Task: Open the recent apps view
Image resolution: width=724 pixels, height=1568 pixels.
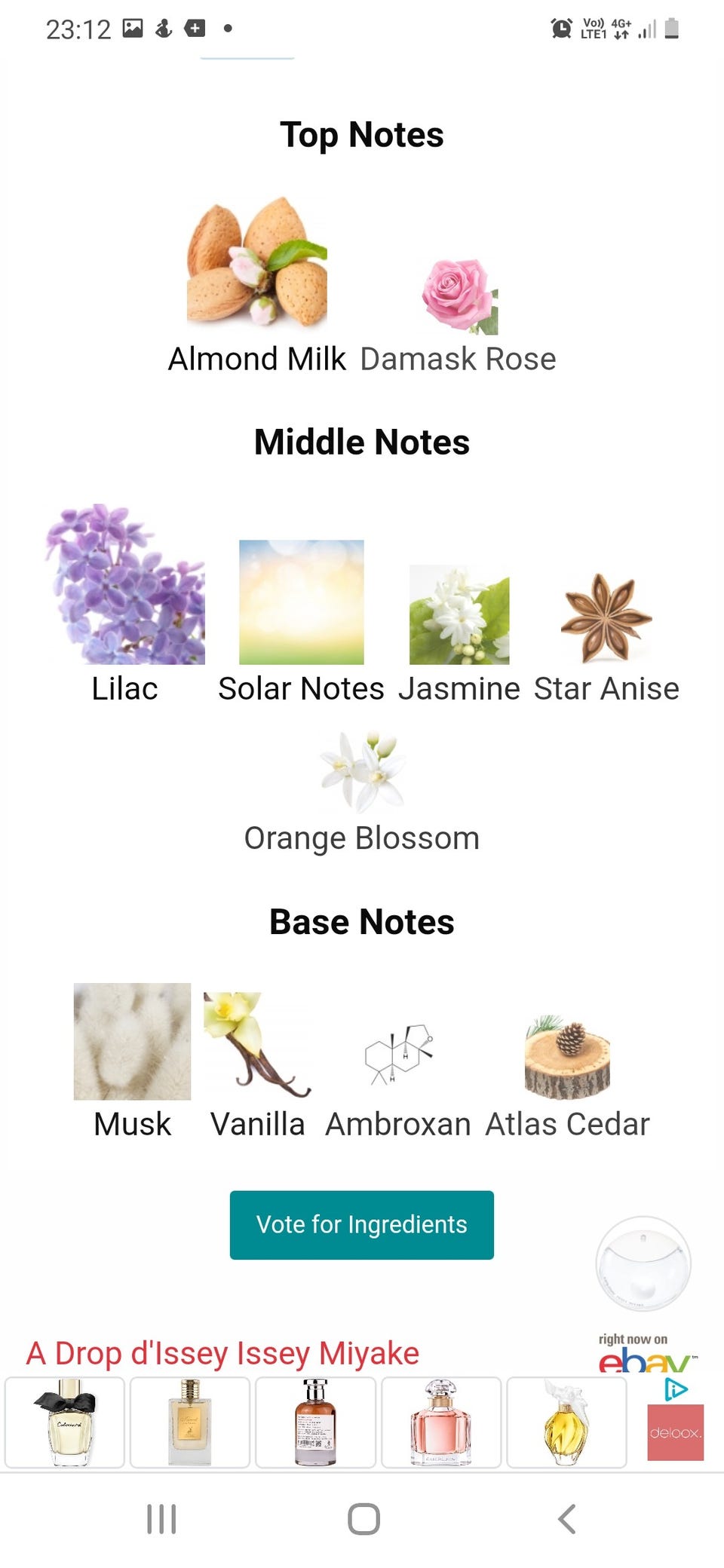Action: 161,1518
